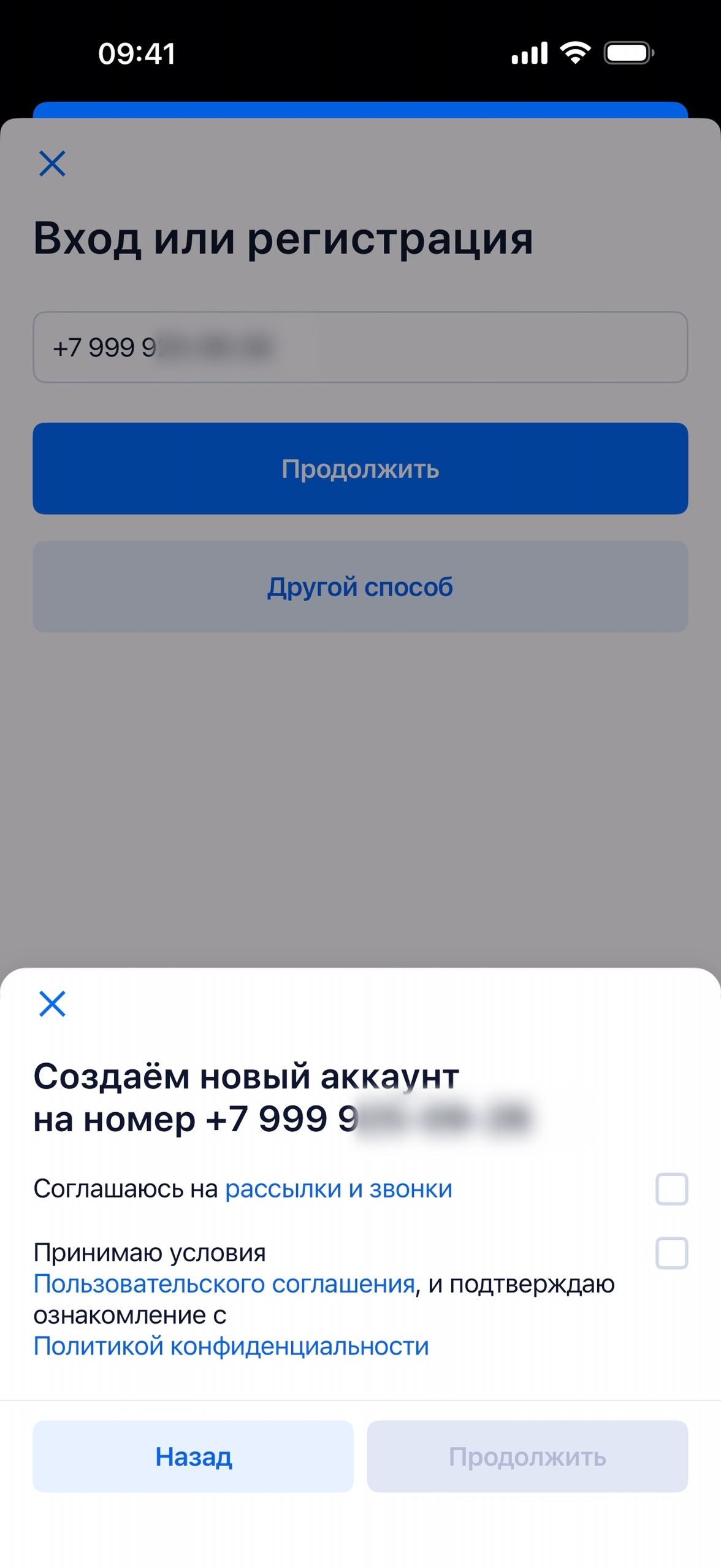721x1568 pixels.
Task: Open the «Пользовательского соглашения» link
Action: pyautogui.click(x=224, y=1283)
